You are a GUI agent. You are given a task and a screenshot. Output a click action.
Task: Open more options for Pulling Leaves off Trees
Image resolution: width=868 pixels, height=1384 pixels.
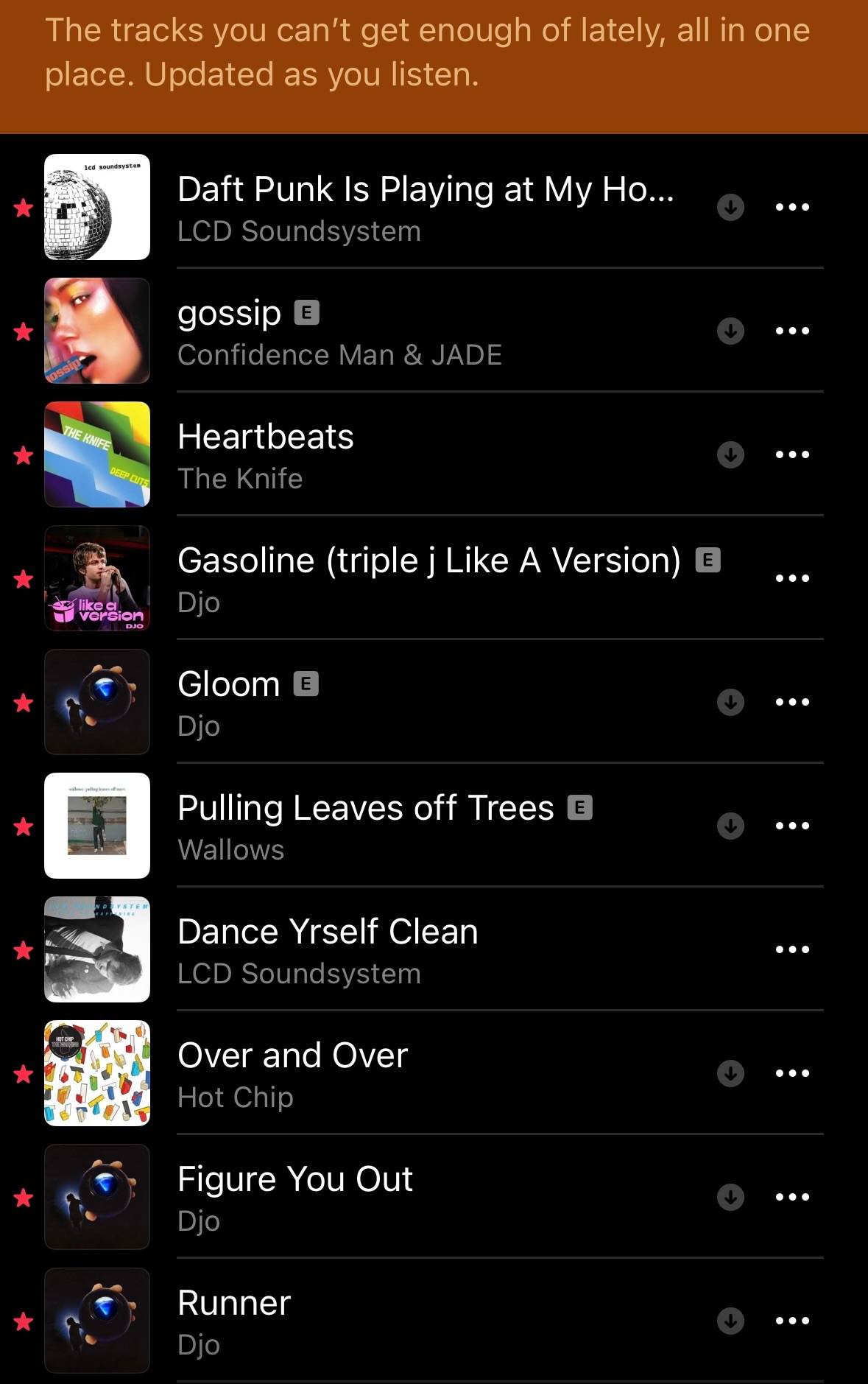coord(792,826)
